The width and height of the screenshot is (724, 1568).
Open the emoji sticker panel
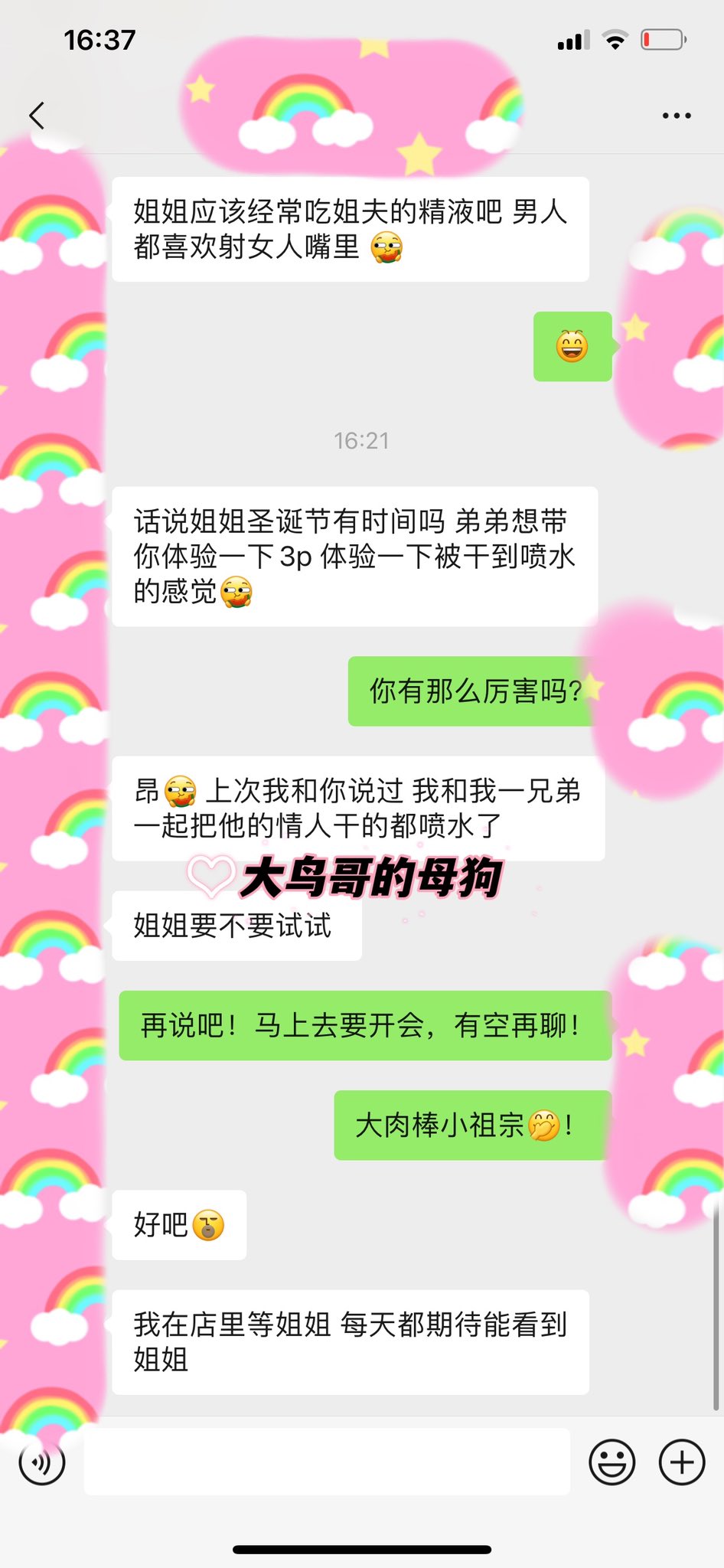click(611, 1462)
